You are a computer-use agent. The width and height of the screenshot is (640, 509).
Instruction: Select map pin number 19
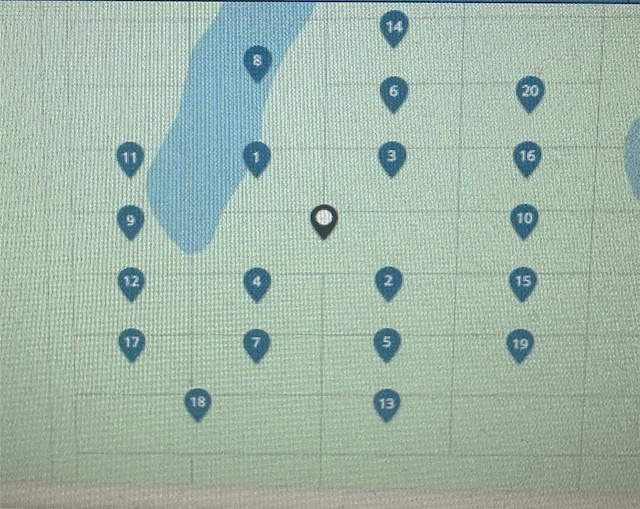click(x=519, y=345)
